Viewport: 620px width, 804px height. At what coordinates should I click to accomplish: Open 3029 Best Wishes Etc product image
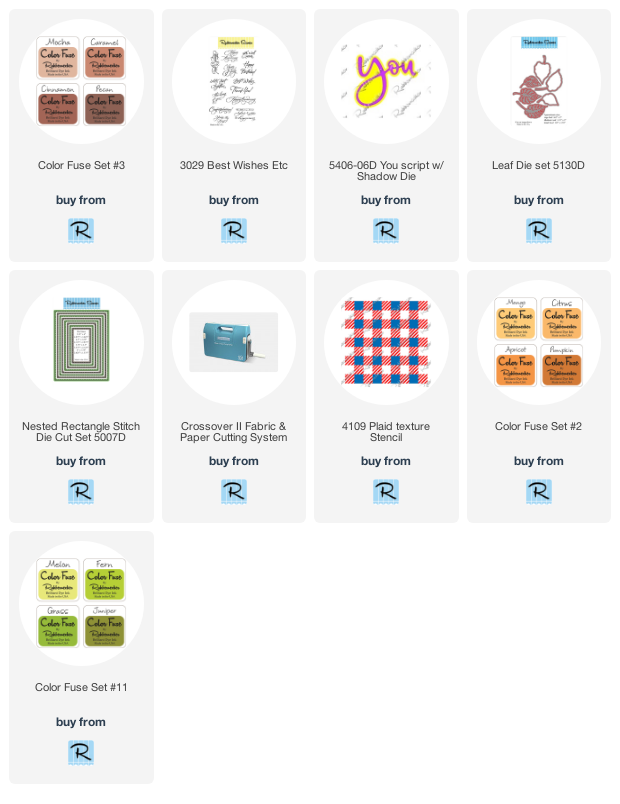(234, 81)
